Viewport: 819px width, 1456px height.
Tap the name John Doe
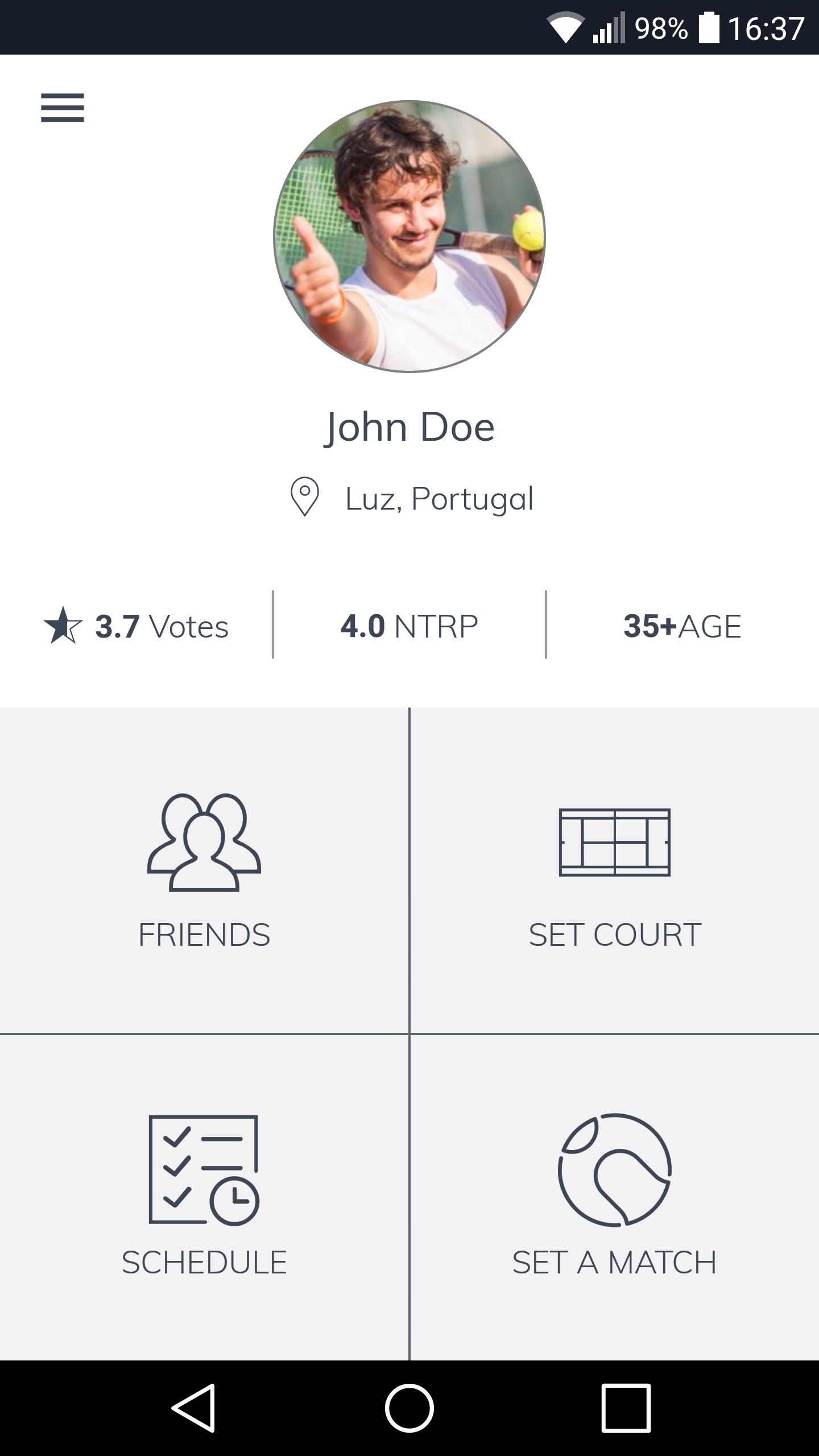pyautogui.click(x=408, y=428)
